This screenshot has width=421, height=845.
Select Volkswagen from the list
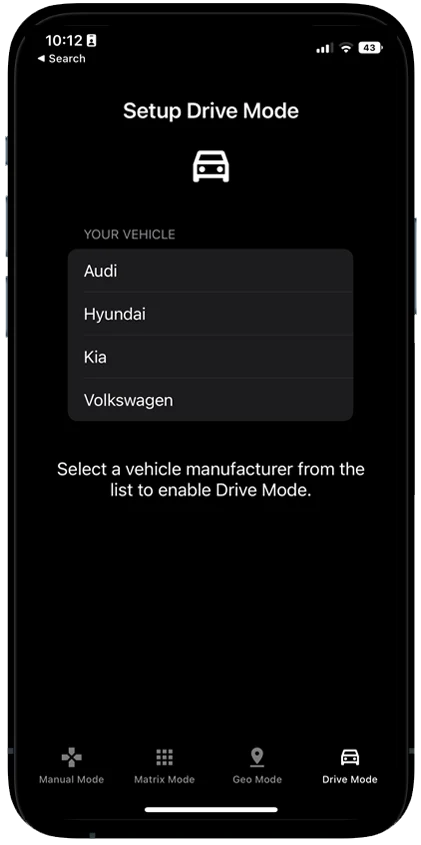point(210,400)
